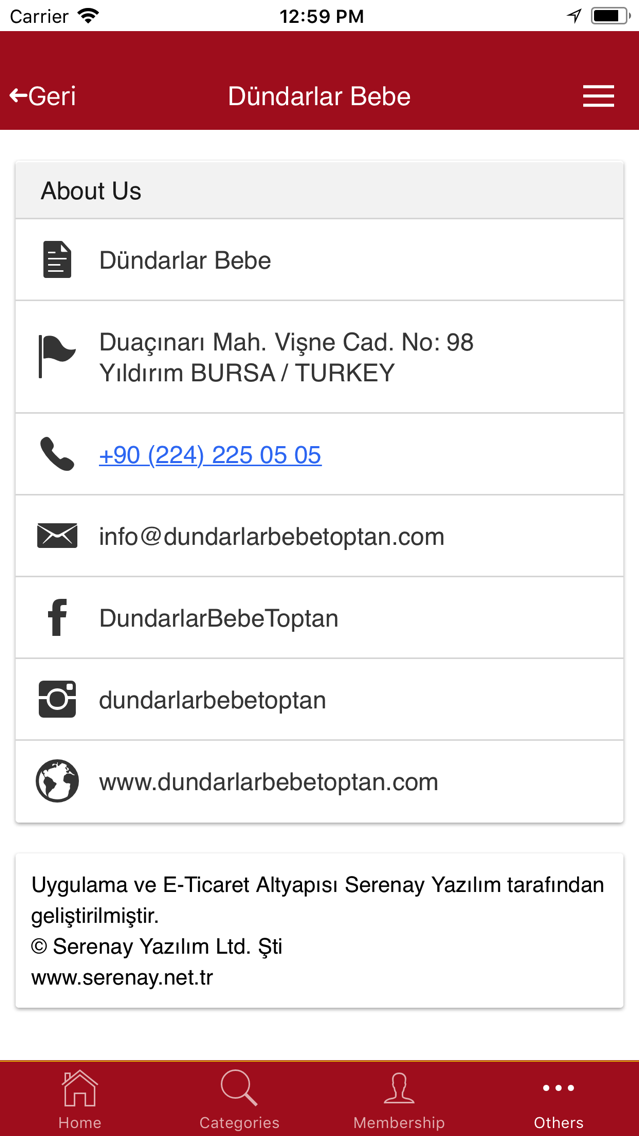The height and width of the screenshot is (1136, 639).
Task: Go back with the Geri button
Action: 42,96
